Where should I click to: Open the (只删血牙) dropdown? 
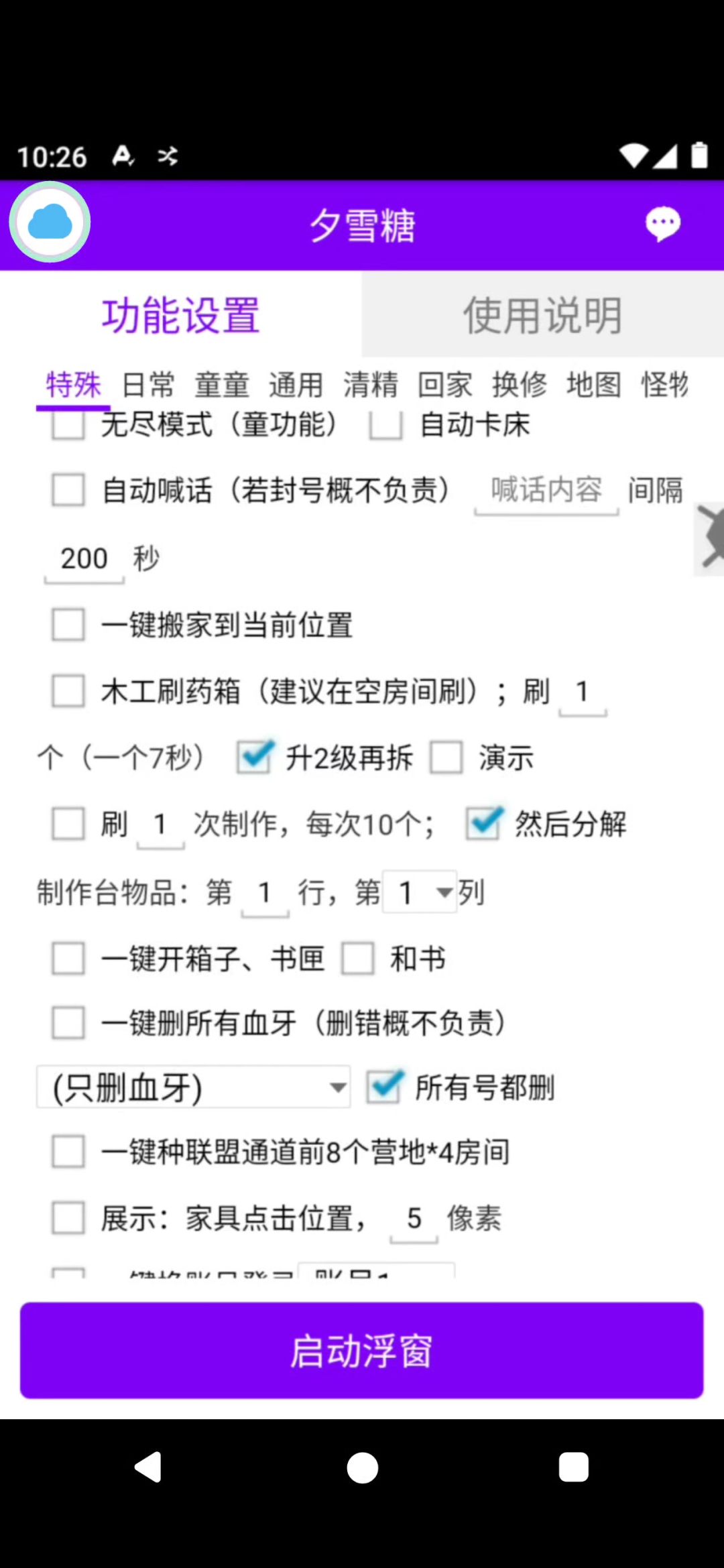194,1087
